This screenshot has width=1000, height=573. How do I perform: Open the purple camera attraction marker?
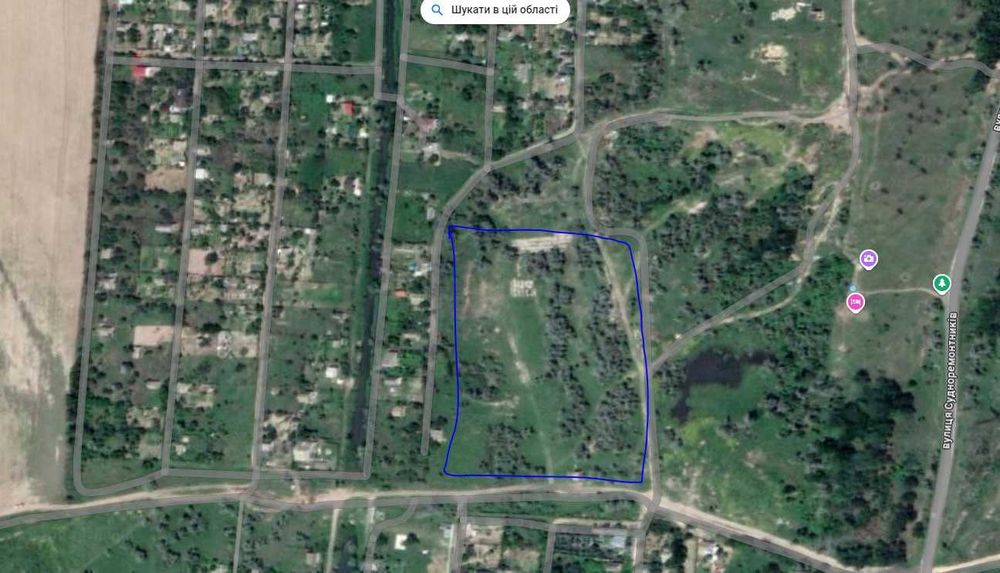point(869,260)
